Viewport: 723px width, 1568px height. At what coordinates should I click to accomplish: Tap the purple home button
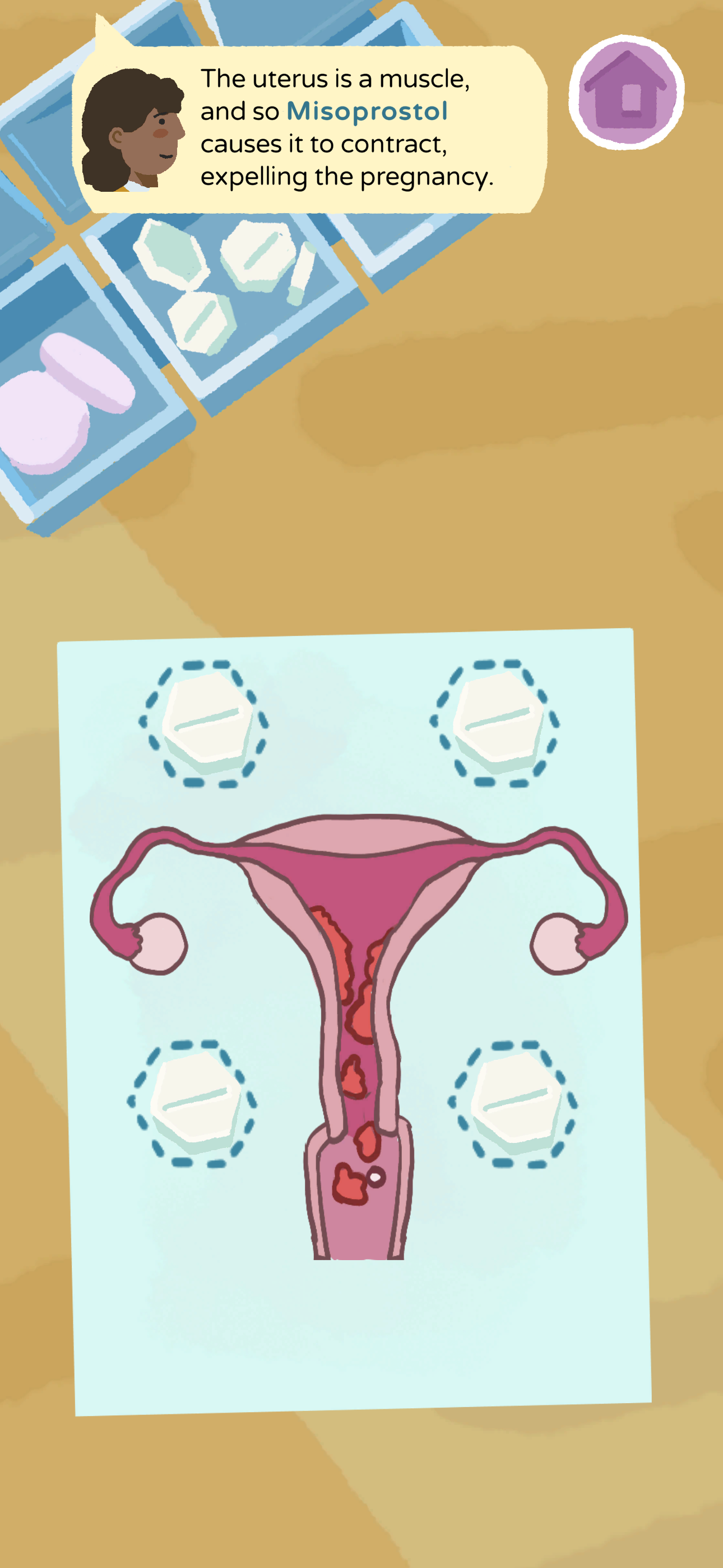[626, 92]
